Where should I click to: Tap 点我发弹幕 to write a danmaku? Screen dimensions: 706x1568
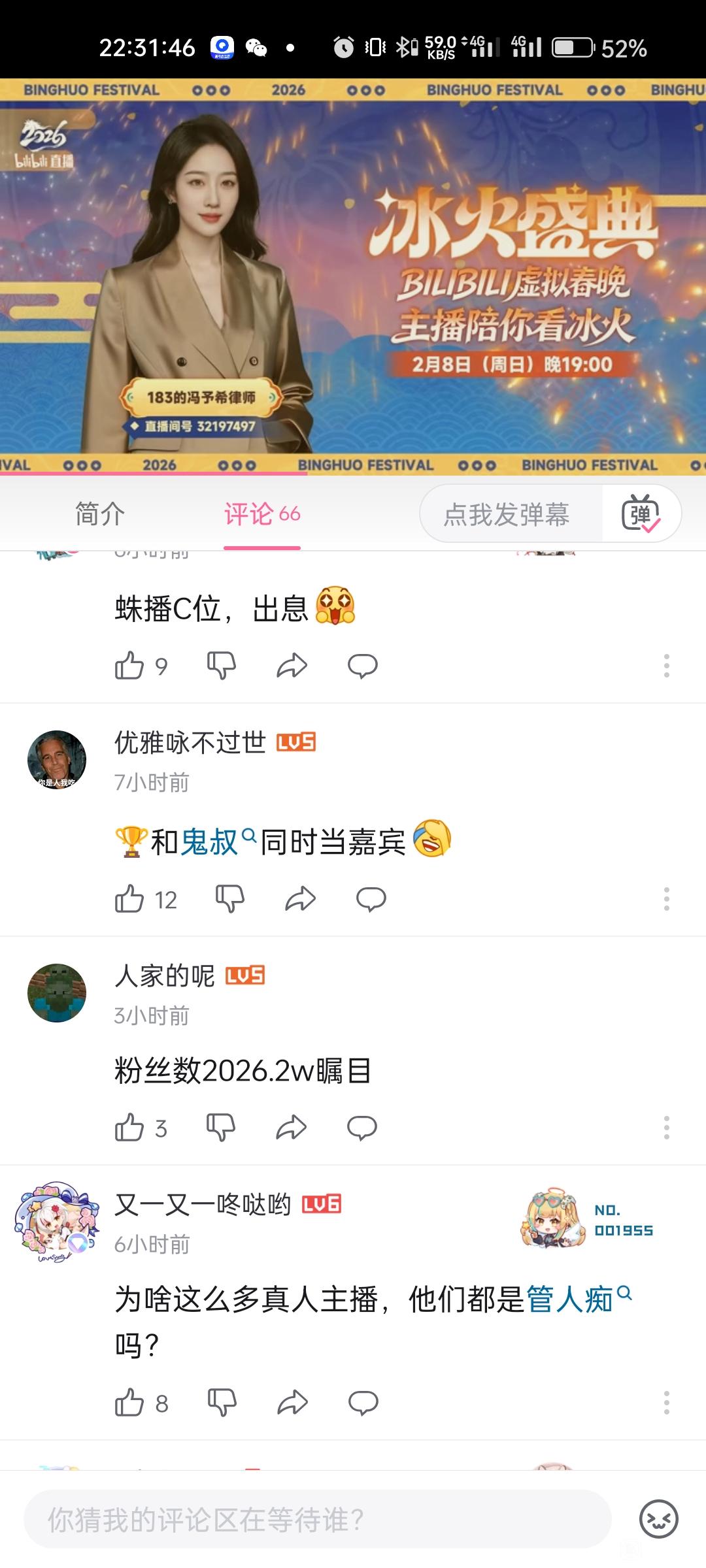click(x=507, y=514)
